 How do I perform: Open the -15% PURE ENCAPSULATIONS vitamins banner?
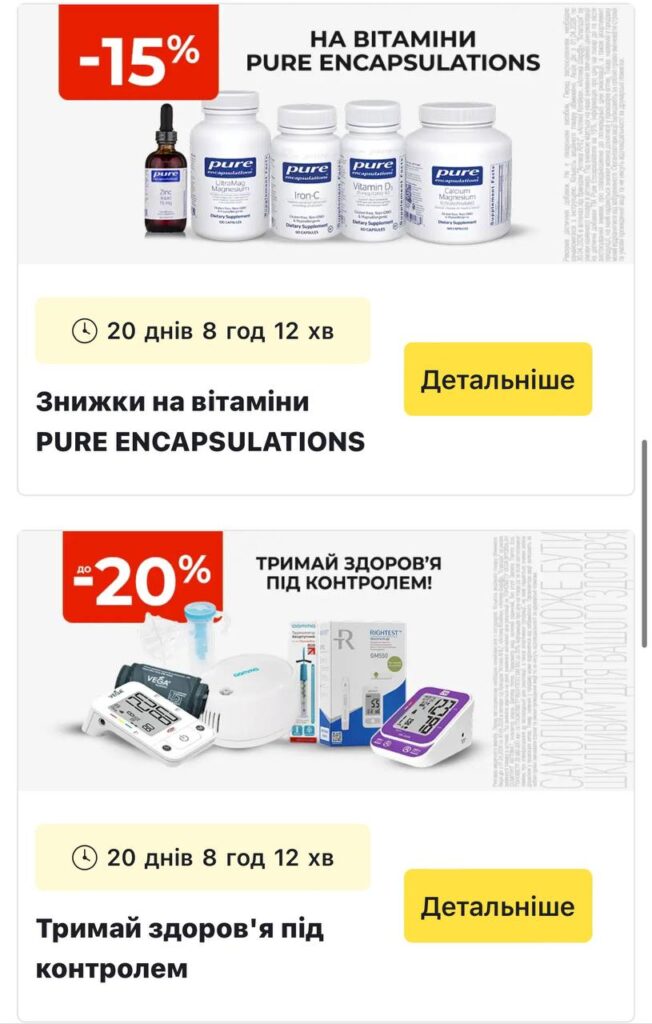[326, 134]
